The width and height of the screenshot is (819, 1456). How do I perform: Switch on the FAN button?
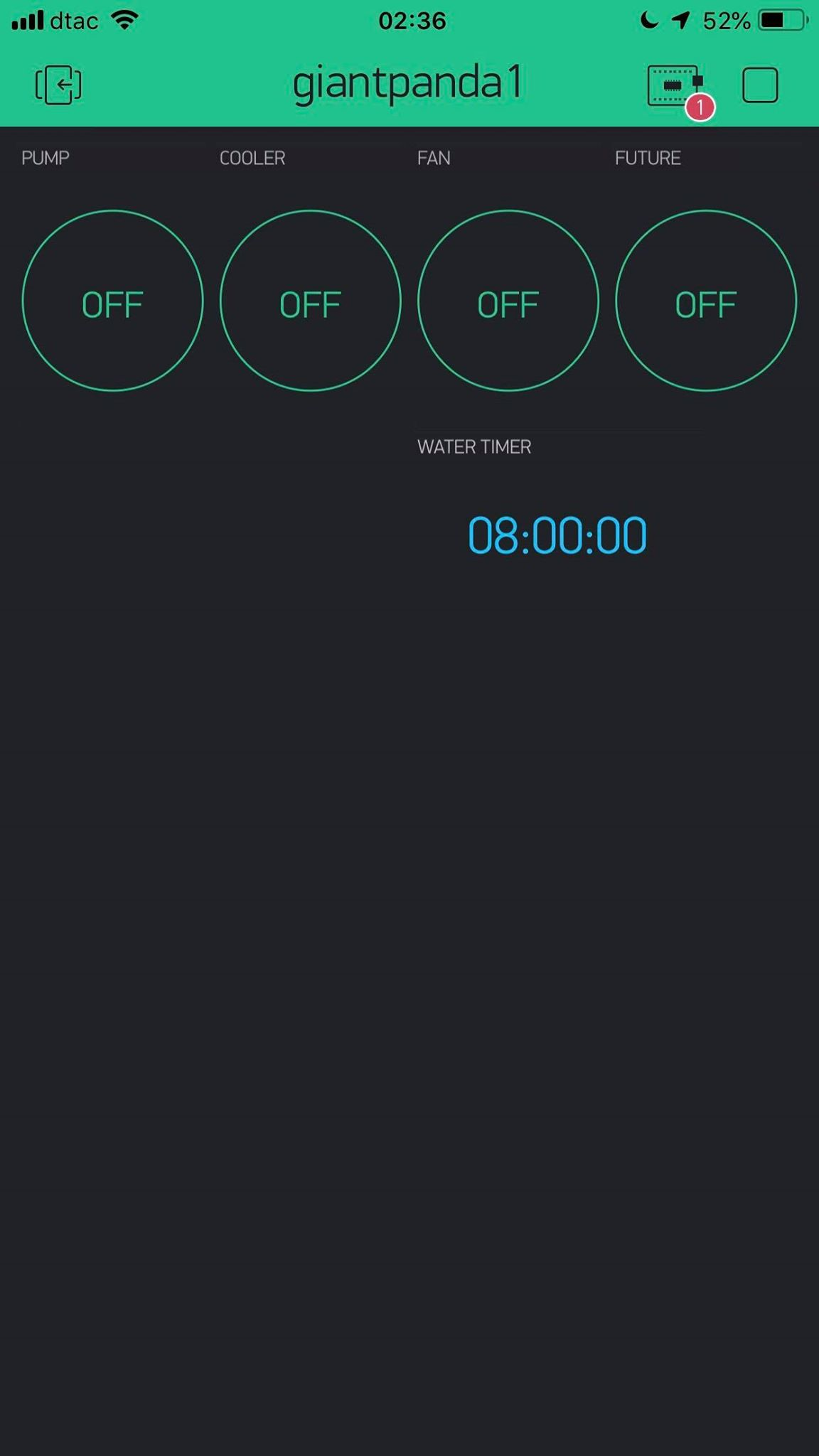(508, 301)
